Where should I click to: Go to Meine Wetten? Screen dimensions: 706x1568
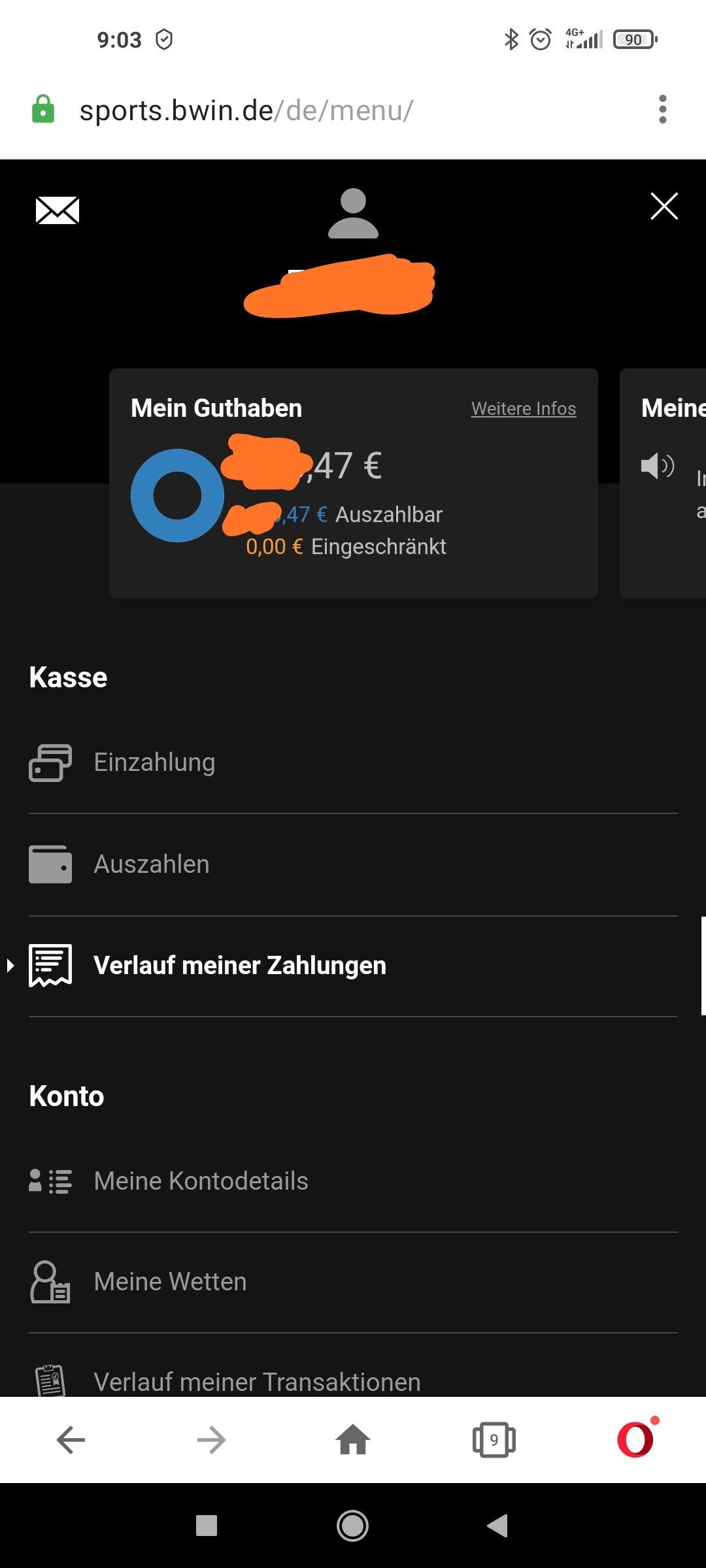point(170,1282)
